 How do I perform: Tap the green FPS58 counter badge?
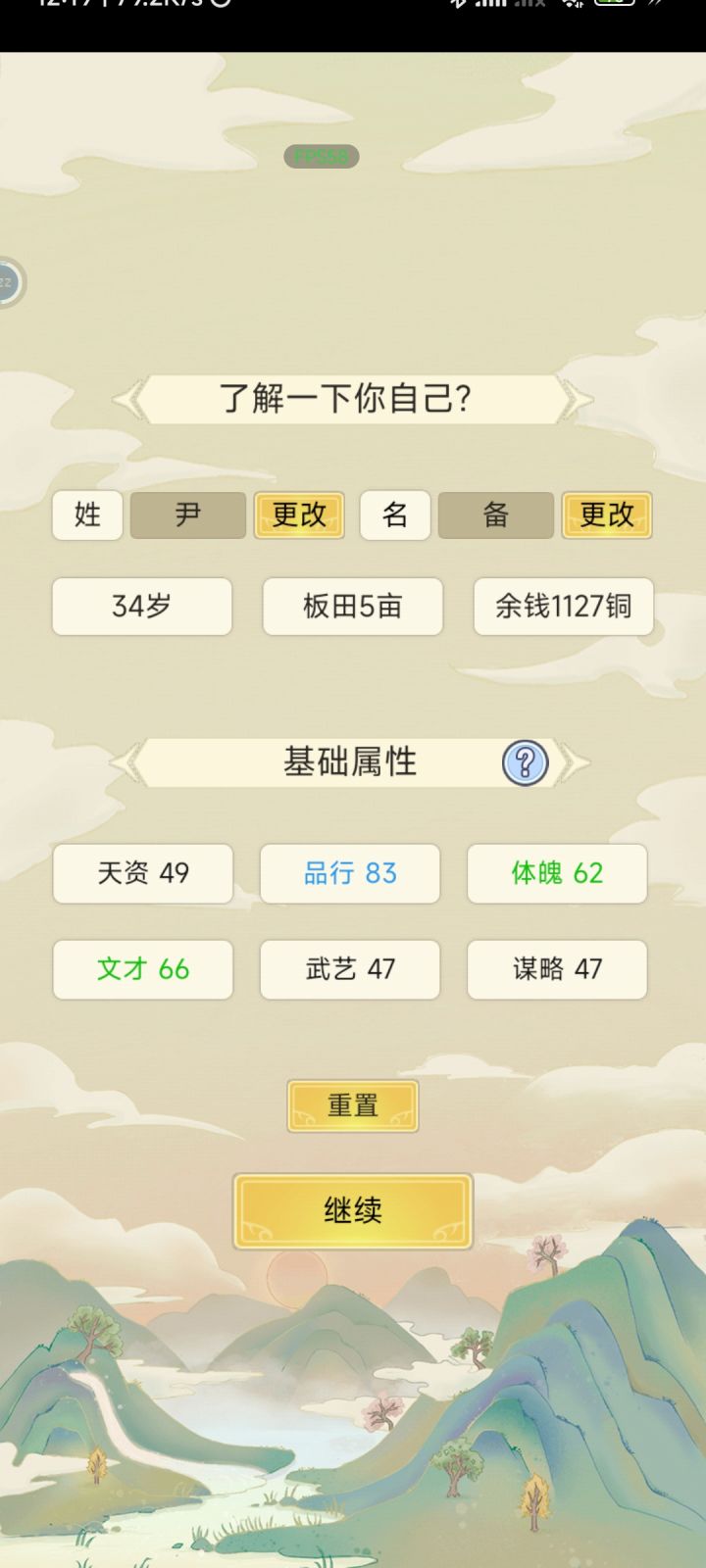324,155
